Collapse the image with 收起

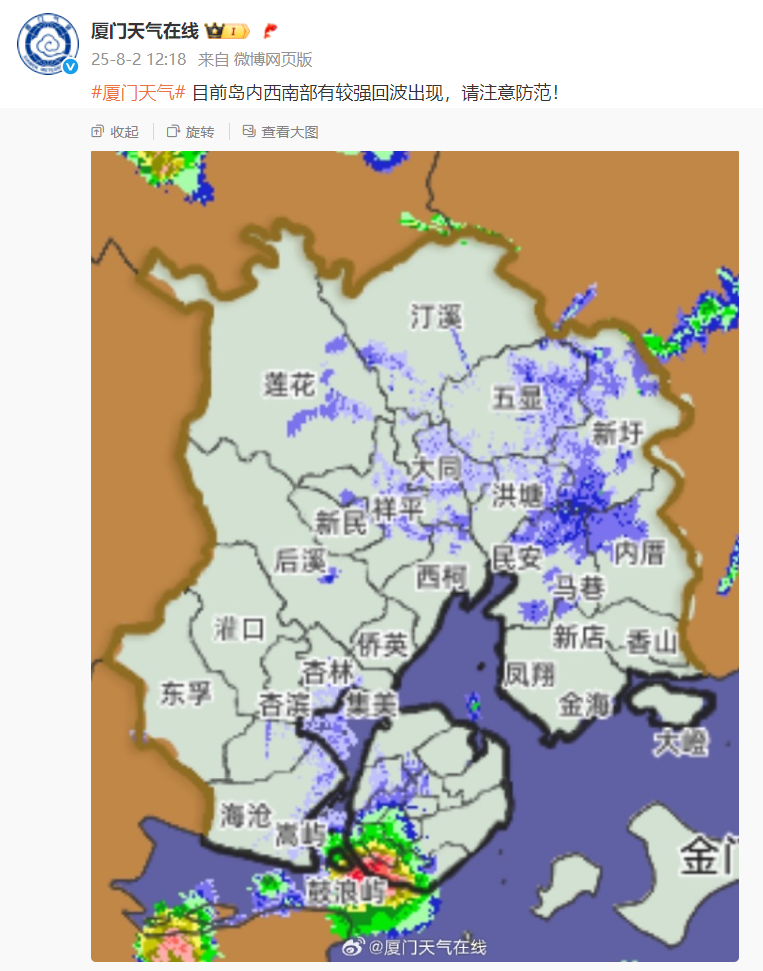tap(115, 131)
